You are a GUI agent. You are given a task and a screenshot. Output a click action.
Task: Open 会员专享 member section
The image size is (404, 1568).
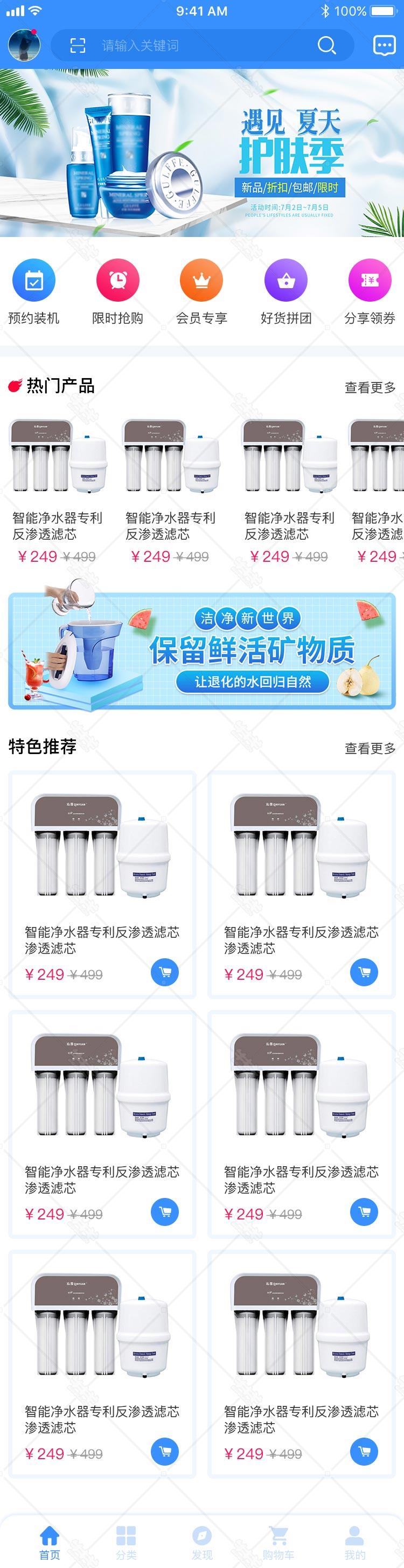tap(201, 291)
